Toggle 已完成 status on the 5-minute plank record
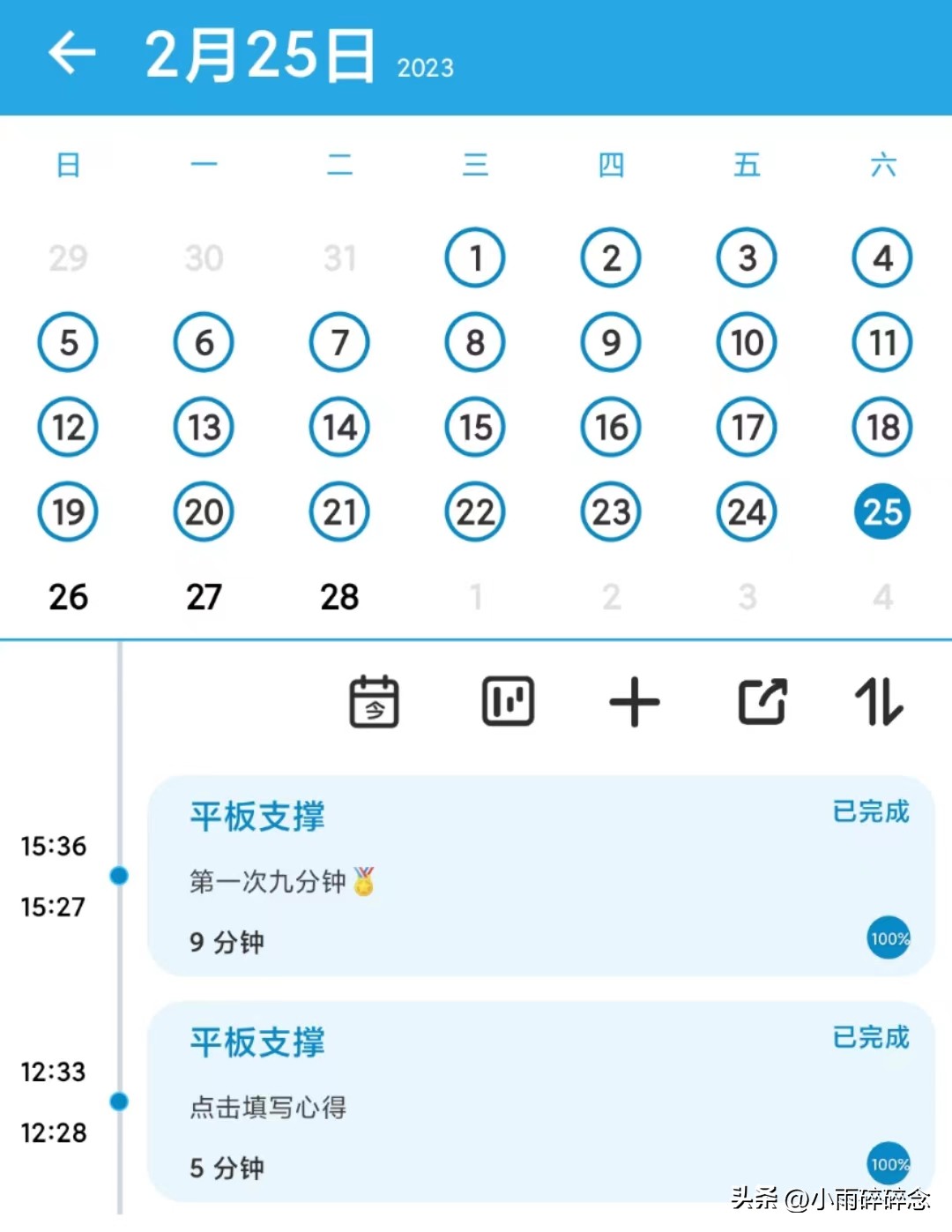Image resolution: width=952 pixels, height=1232 pixels. point(869,1039)
